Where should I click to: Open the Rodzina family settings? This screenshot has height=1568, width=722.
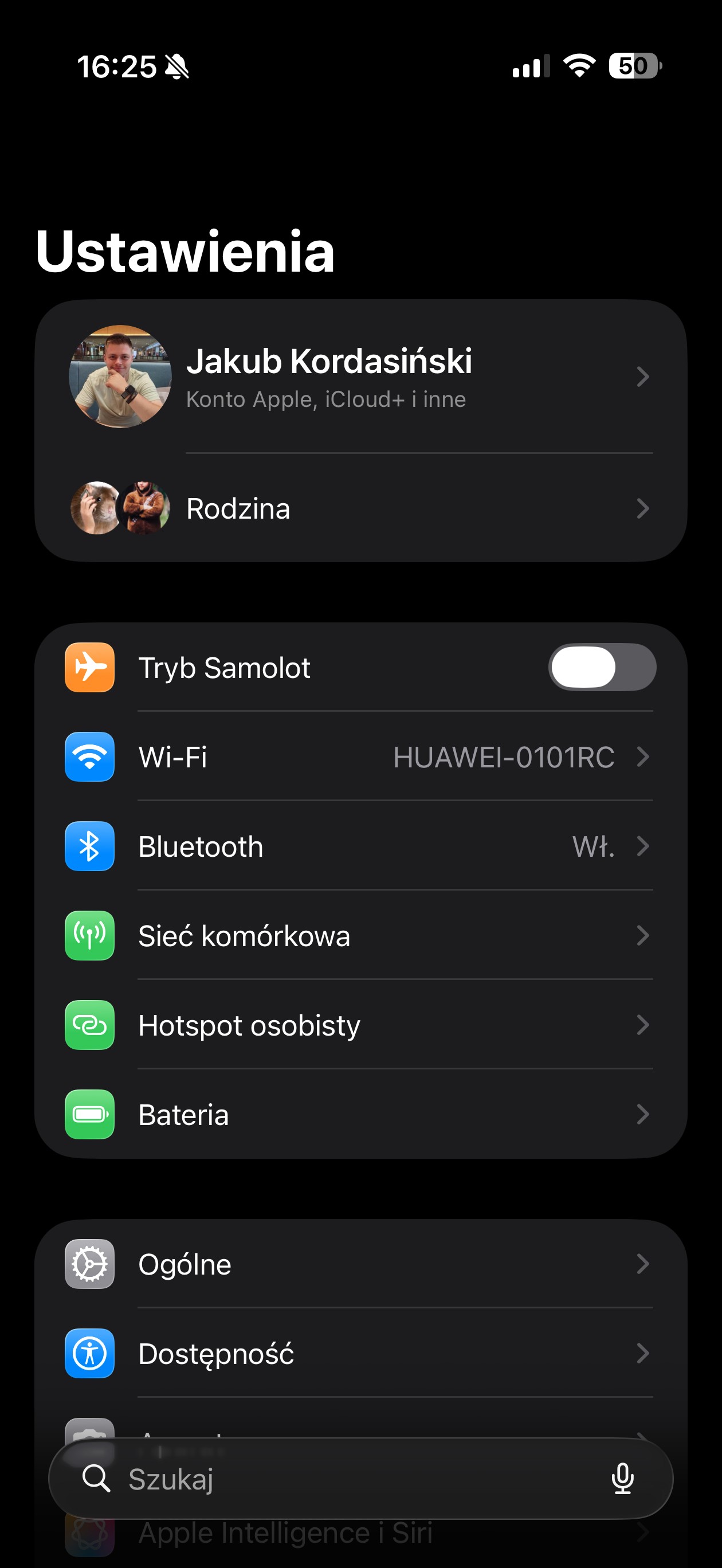coord(359,508)
